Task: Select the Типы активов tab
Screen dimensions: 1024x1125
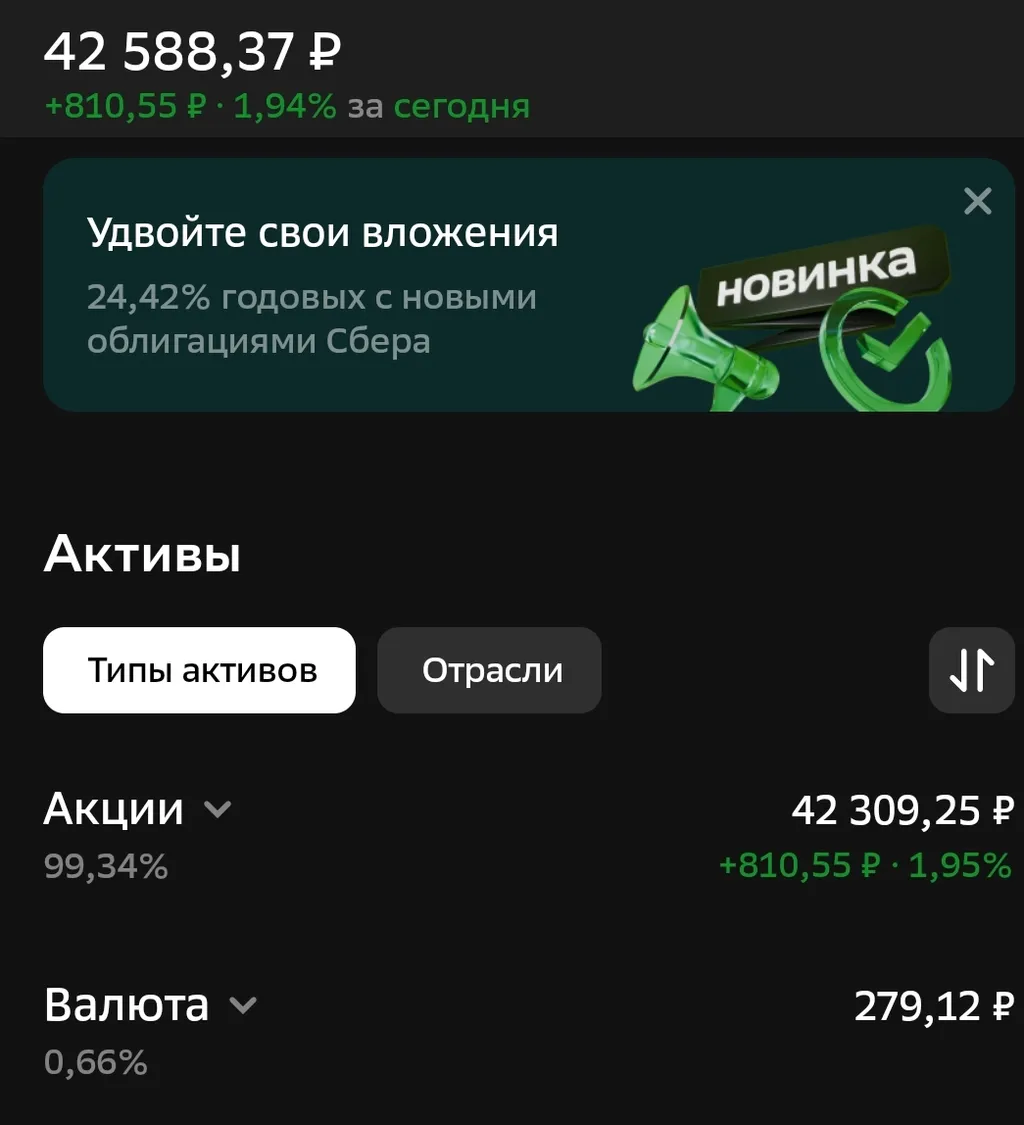Action: click(198, 670)
